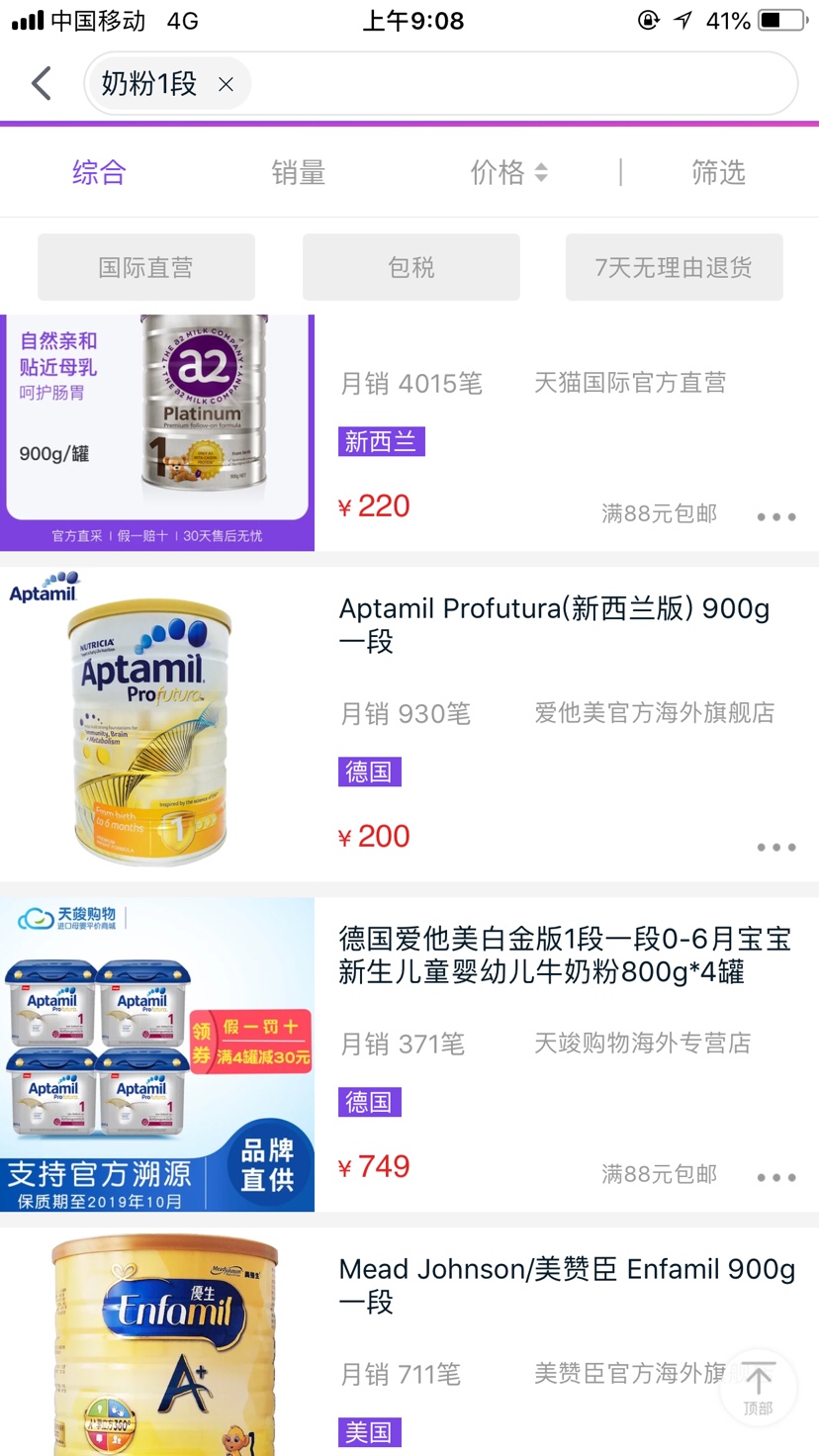Go back using the arrow icon

(42, 83)
